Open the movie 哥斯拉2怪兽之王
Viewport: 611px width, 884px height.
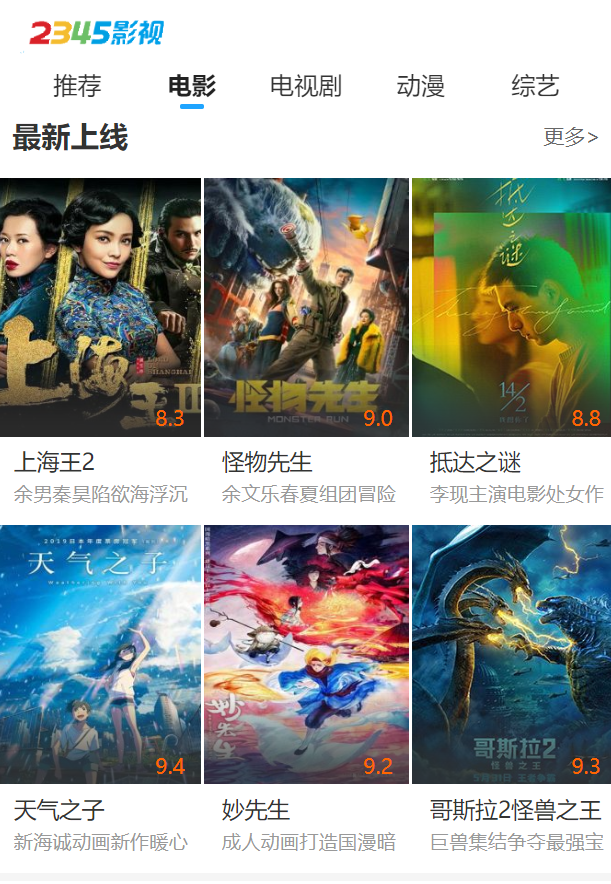pos(511,654)
